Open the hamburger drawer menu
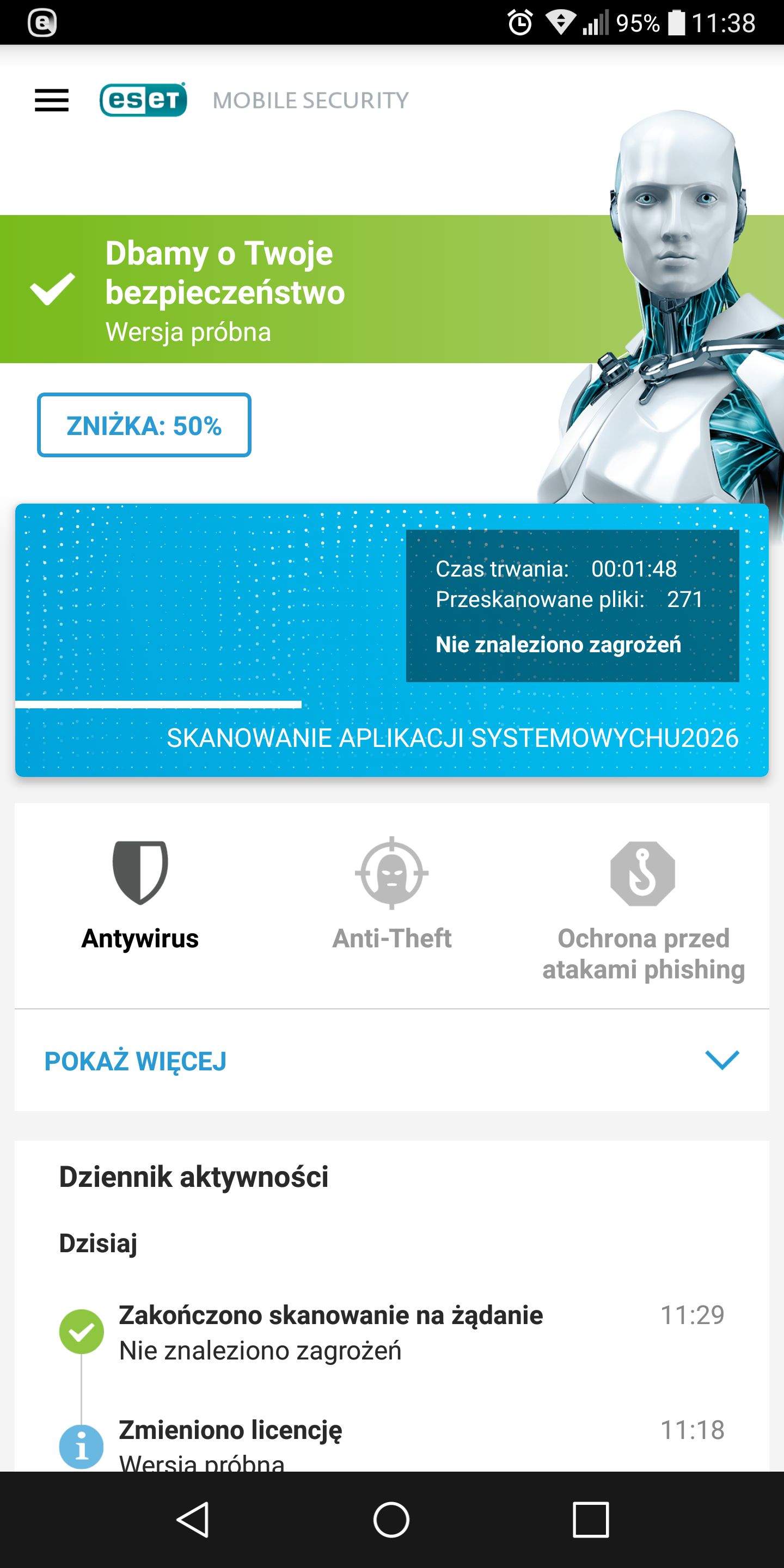The image size is (784, 1568). (52, 100)
